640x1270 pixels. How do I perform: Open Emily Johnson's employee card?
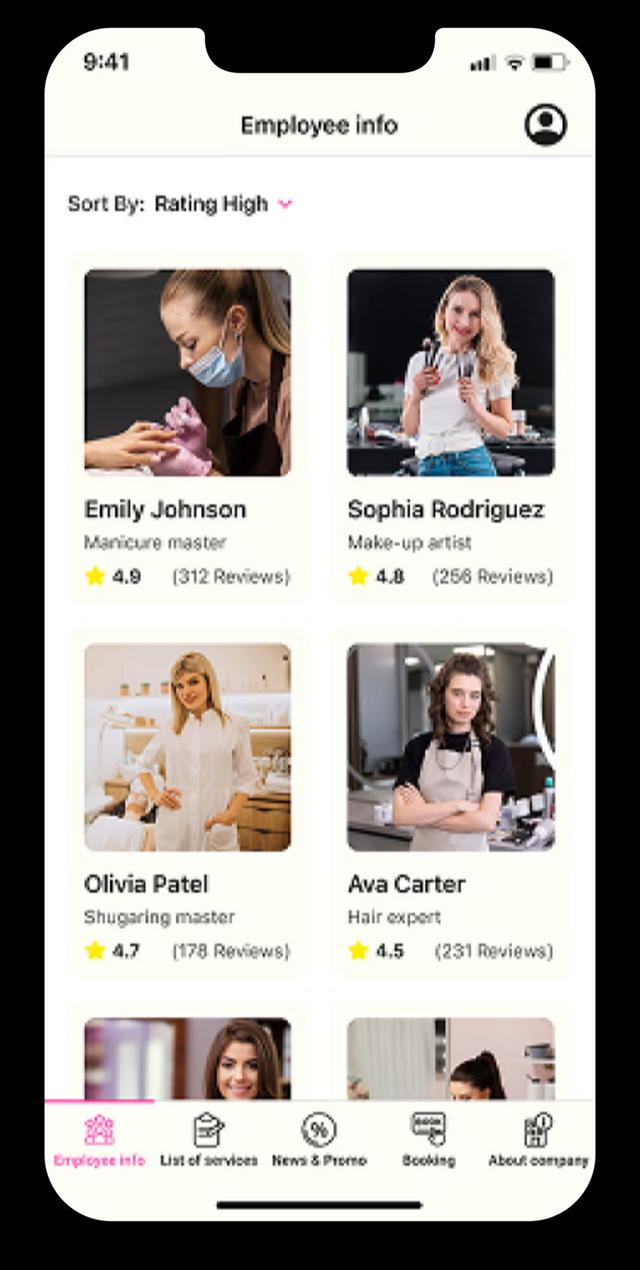tap(187, 430)
